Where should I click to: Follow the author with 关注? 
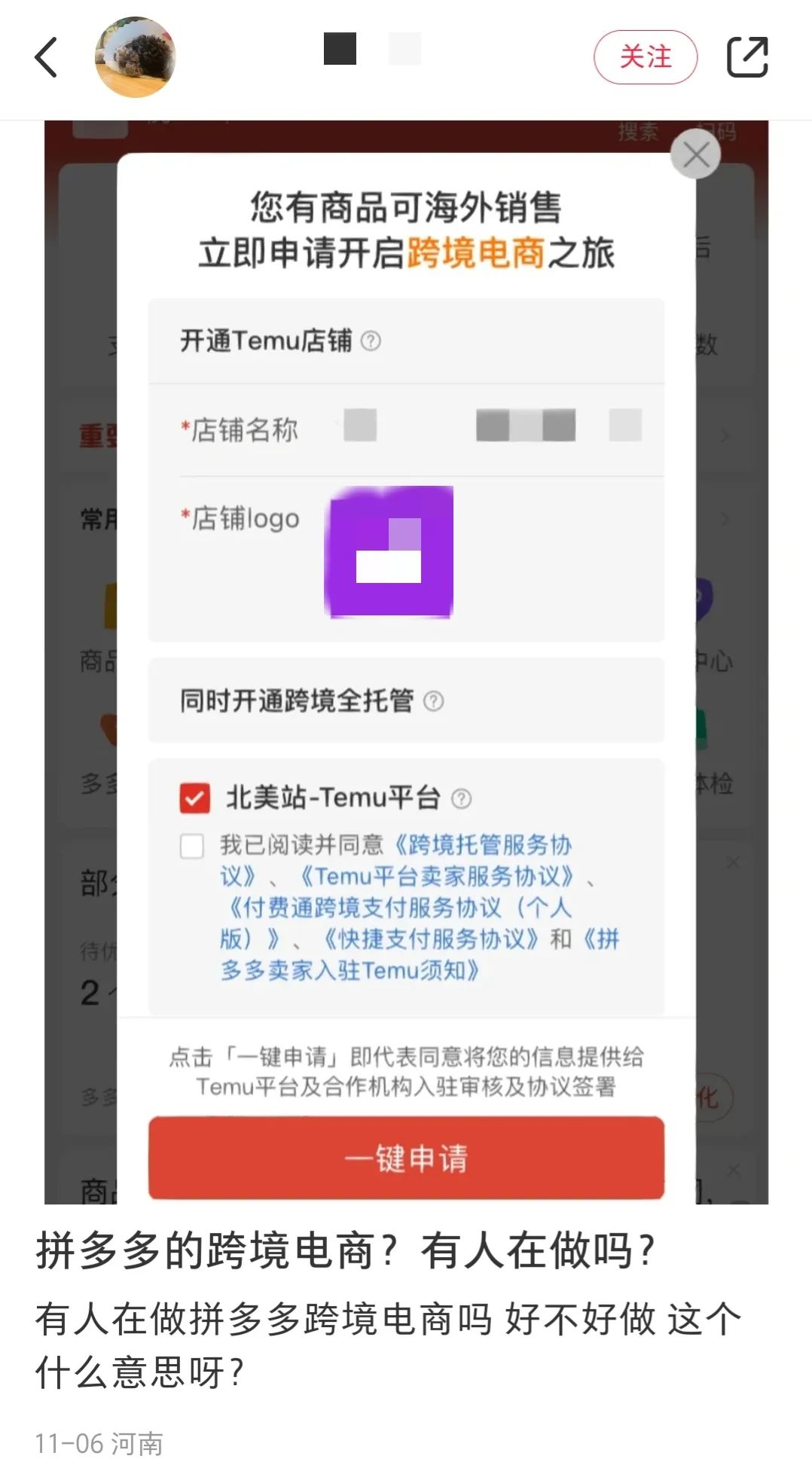pos(646,57)
